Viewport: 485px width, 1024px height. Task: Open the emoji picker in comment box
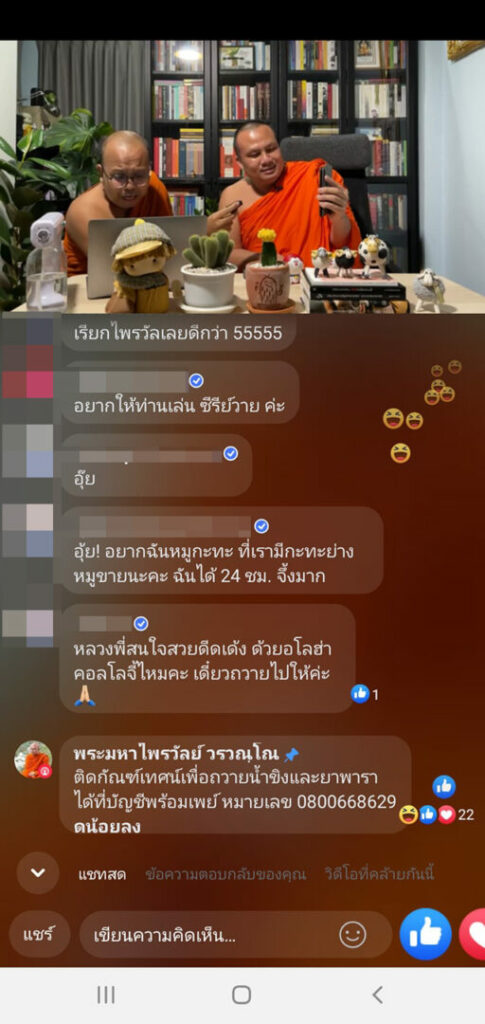[x=352, y=935]
